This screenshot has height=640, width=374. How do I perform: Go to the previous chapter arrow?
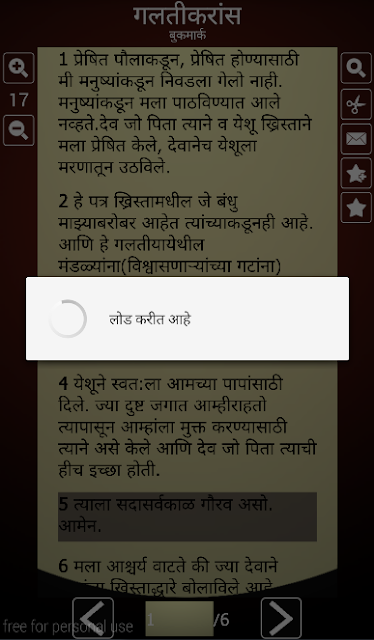point(93,618)
